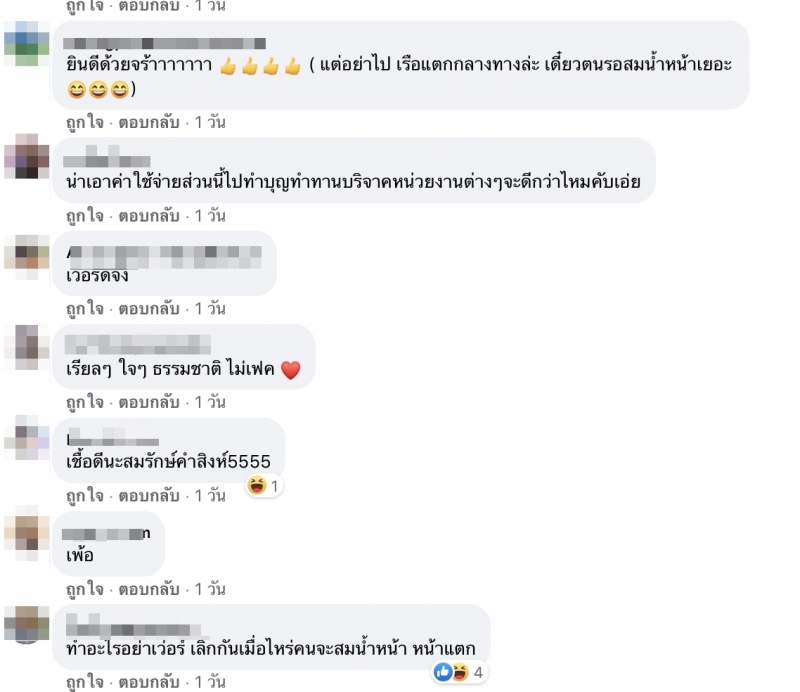Reply to comment starting "น่าเอาค่าใช้จ่าย"
The height and width of the screenshot is (692, 800).
click(x=148, y=215)
